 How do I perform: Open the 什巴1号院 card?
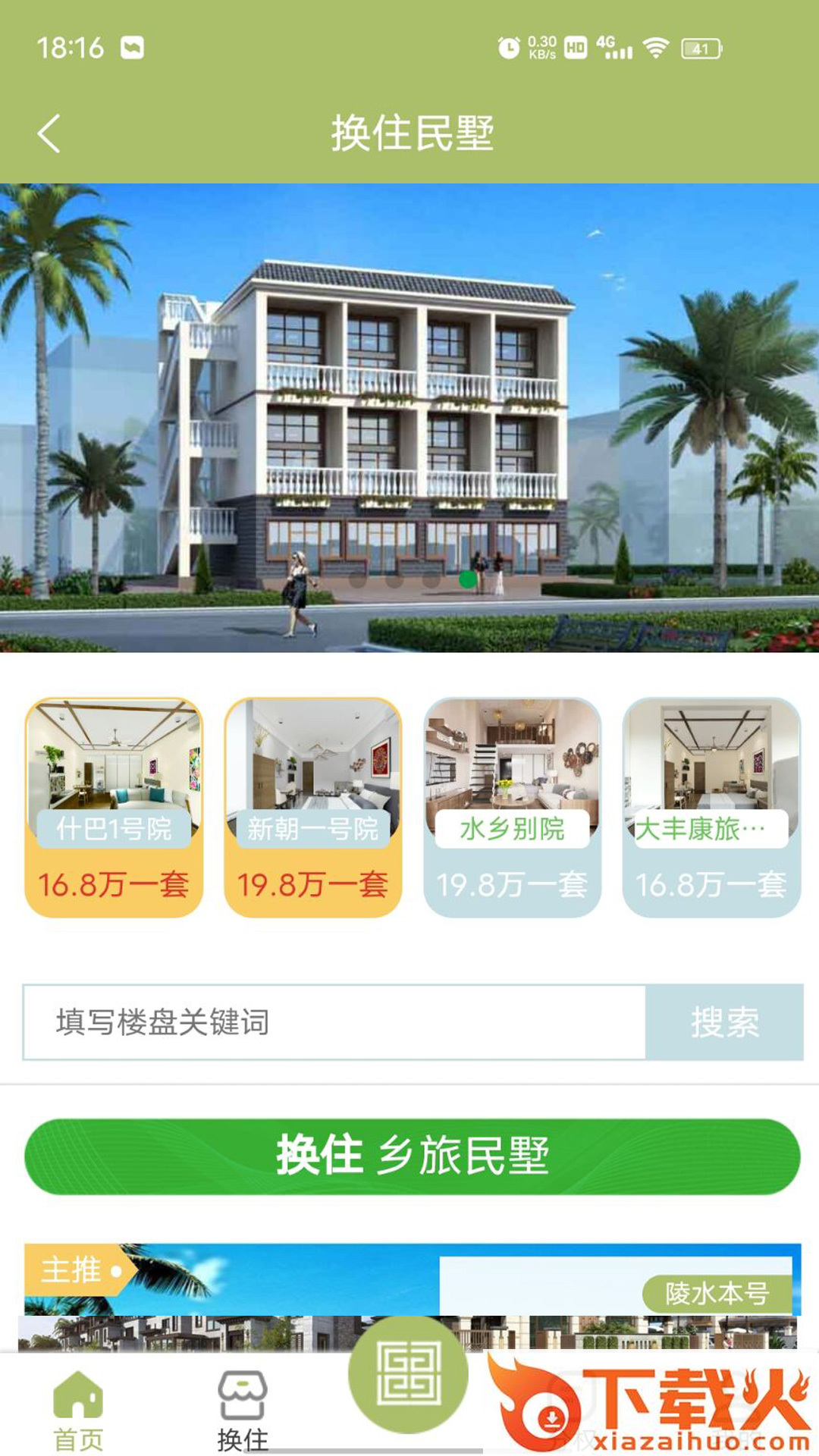[x=114, y=808]
